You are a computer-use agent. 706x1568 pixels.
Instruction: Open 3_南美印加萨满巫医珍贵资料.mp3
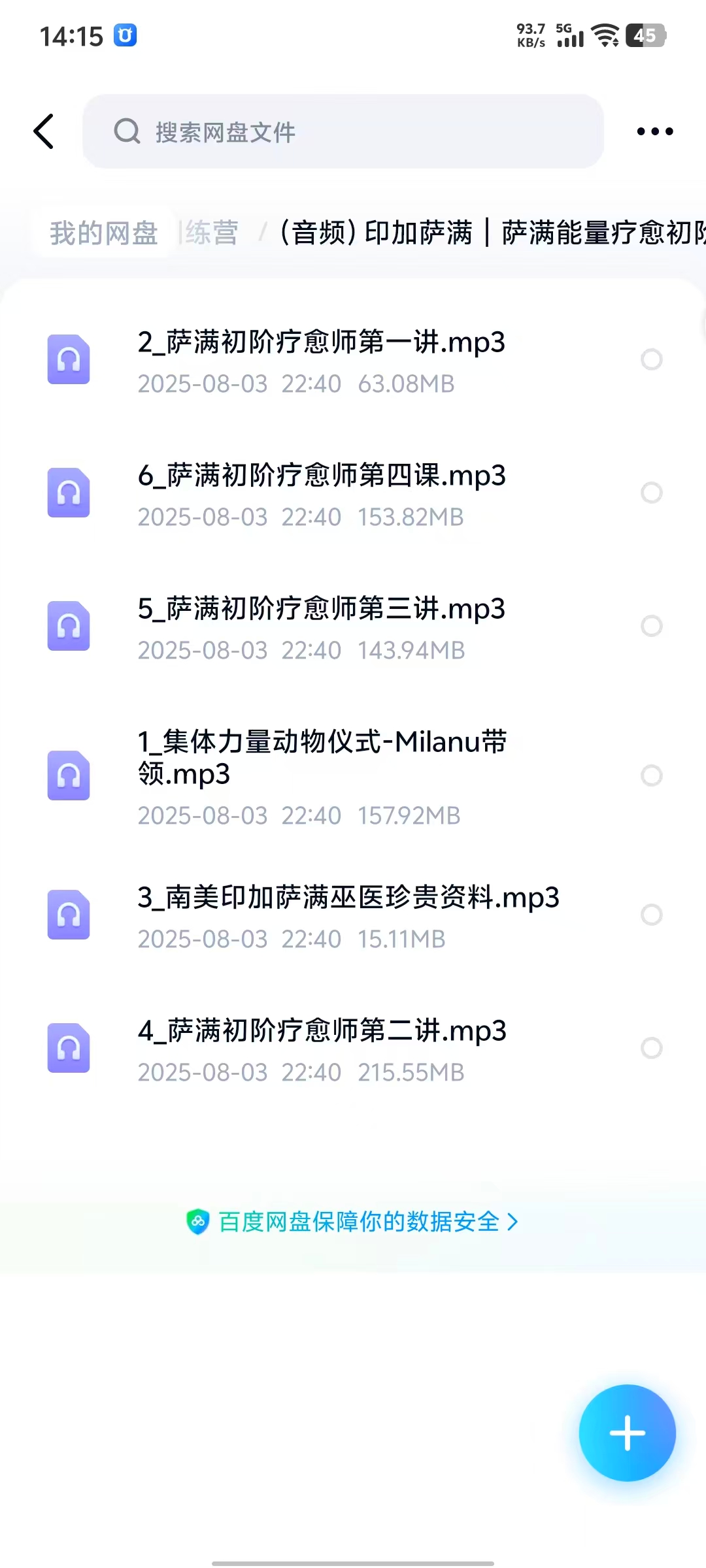pyautogui.click(x=348, y=898)
